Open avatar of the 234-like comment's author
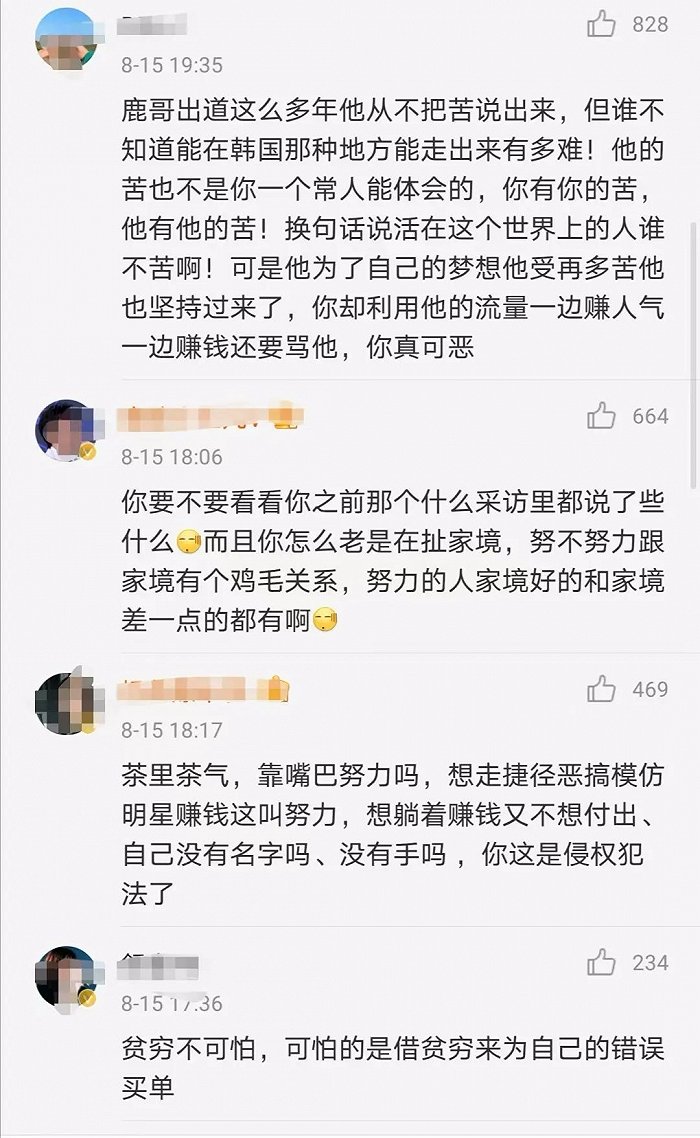Image resolution: width=700 pixels, height=1138 pixels. [x=66, y=977]
